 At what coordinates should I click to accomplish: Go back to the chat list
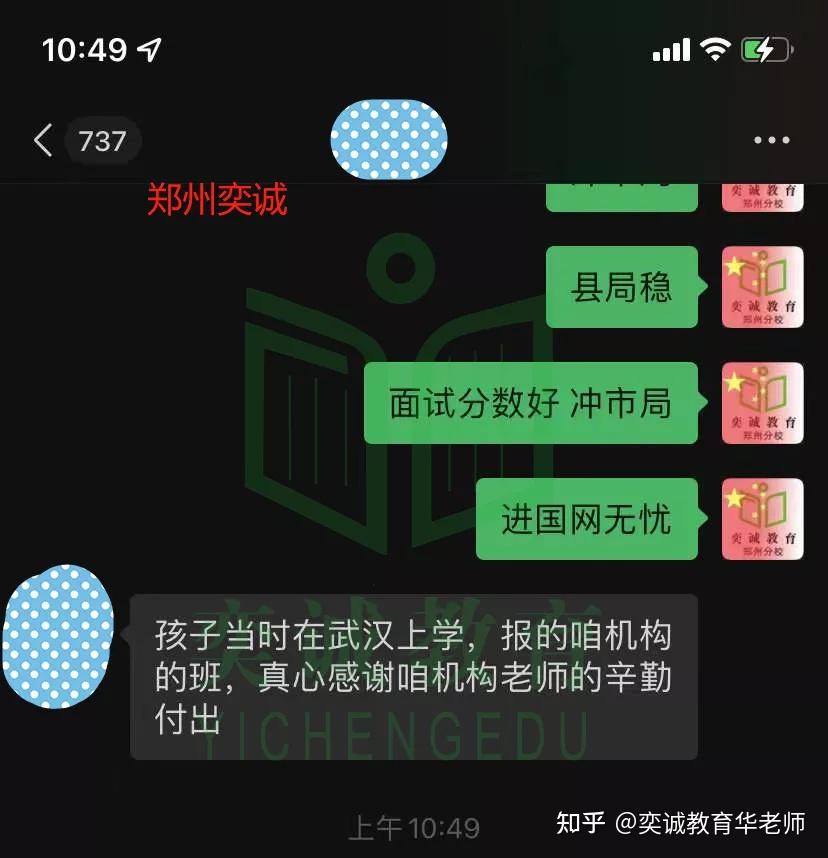click(x=43, y=141)
